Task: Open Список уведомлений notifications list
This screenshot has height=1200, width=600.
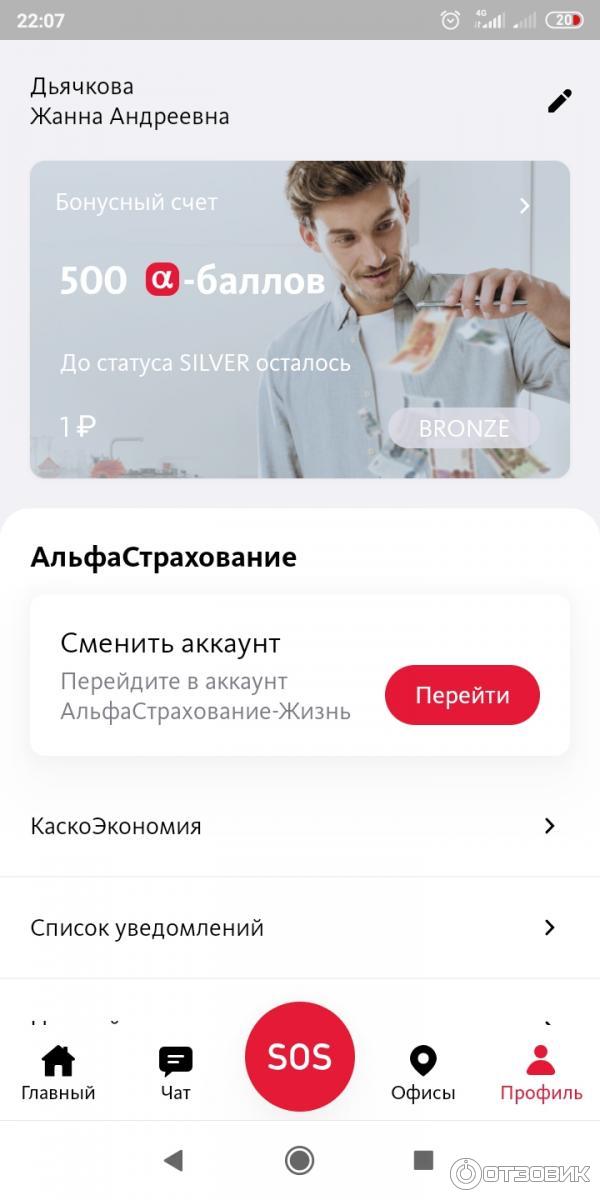Action: coord(300,927)
